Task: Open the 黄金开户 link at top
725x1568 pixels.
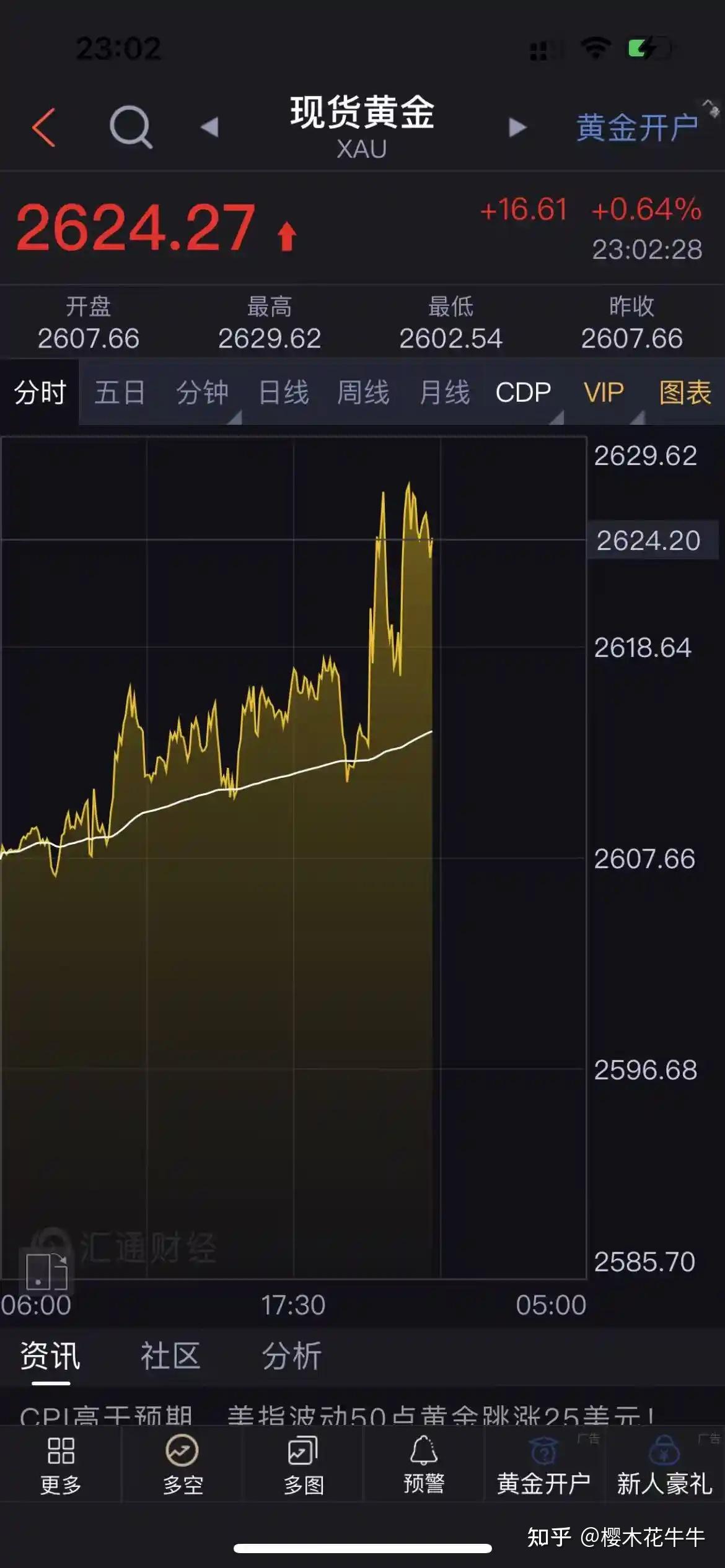Action: [636, 128]
